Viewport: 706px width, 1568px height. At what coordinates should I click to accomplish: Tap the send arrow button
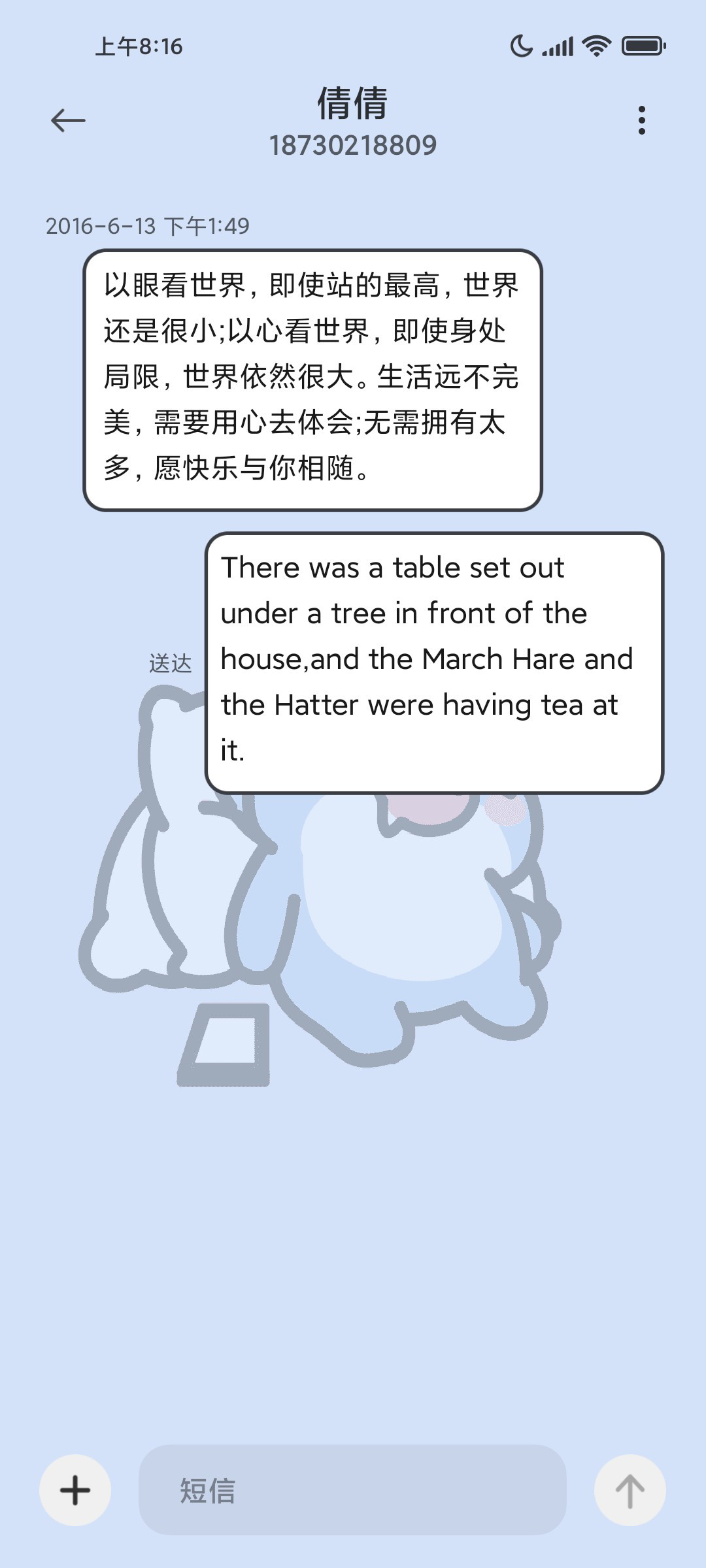pos(630,1490)
